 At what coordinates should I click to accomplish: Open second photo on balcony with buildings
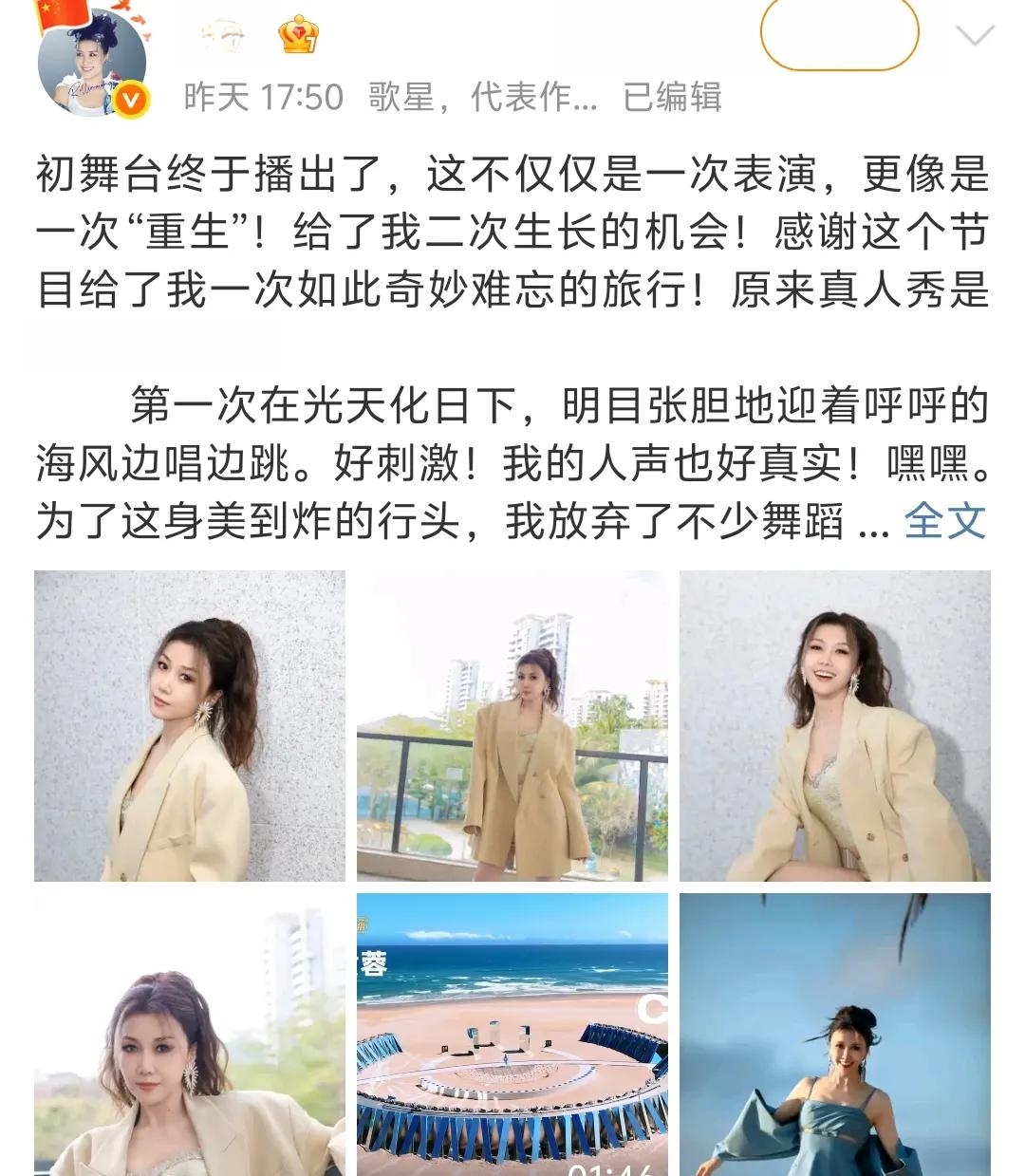tap(512, 726)
